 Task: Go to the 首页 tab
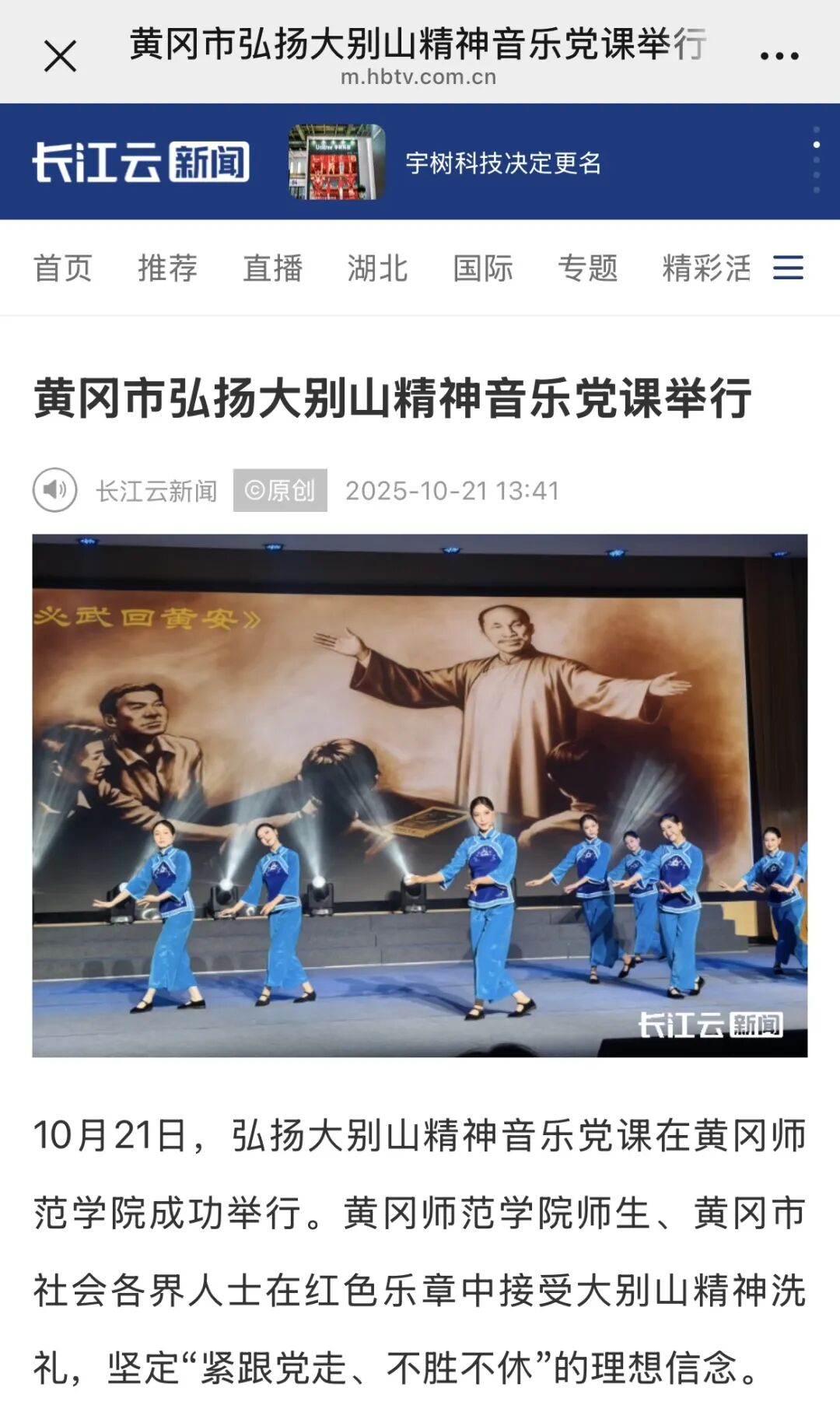point(63,268)
